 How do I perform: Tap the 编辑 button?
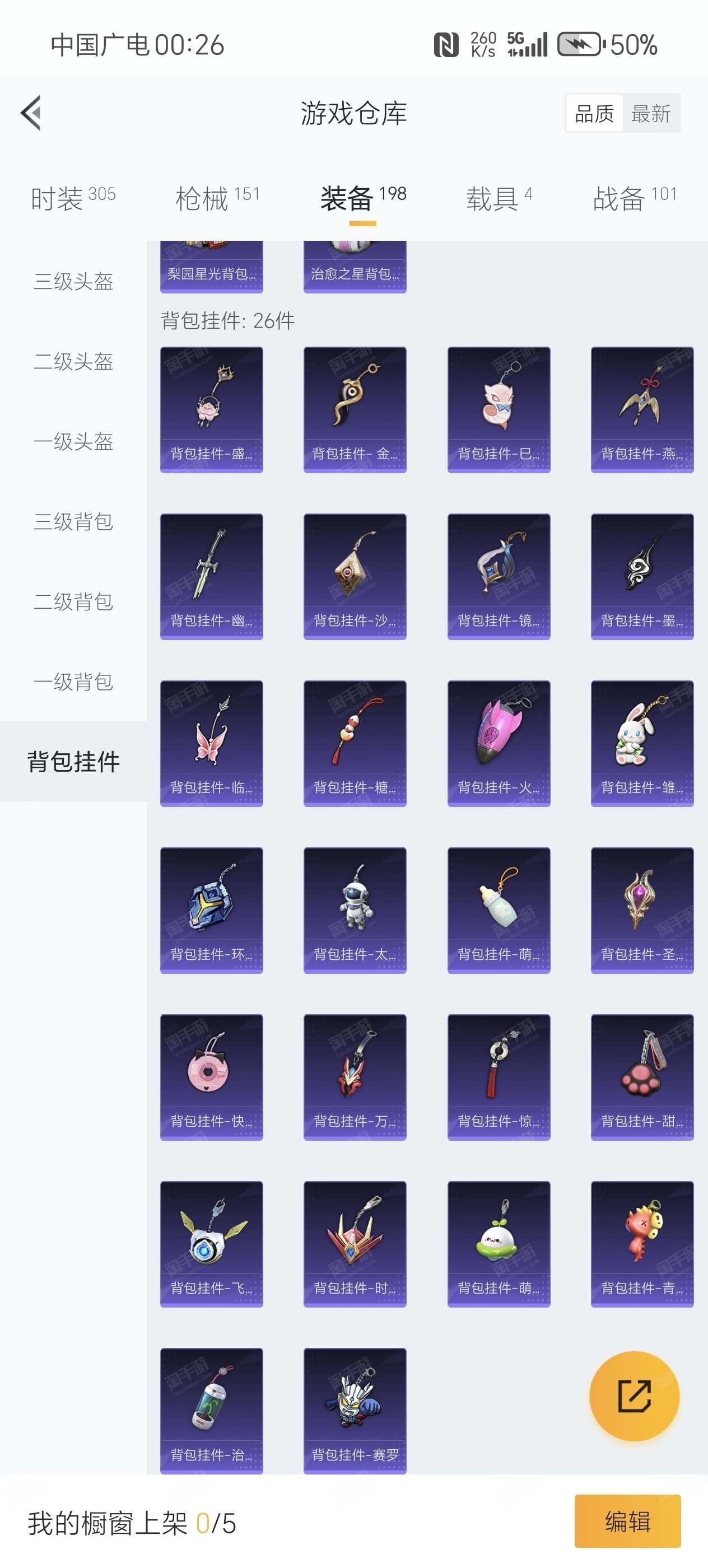[x=627, y=1520]
